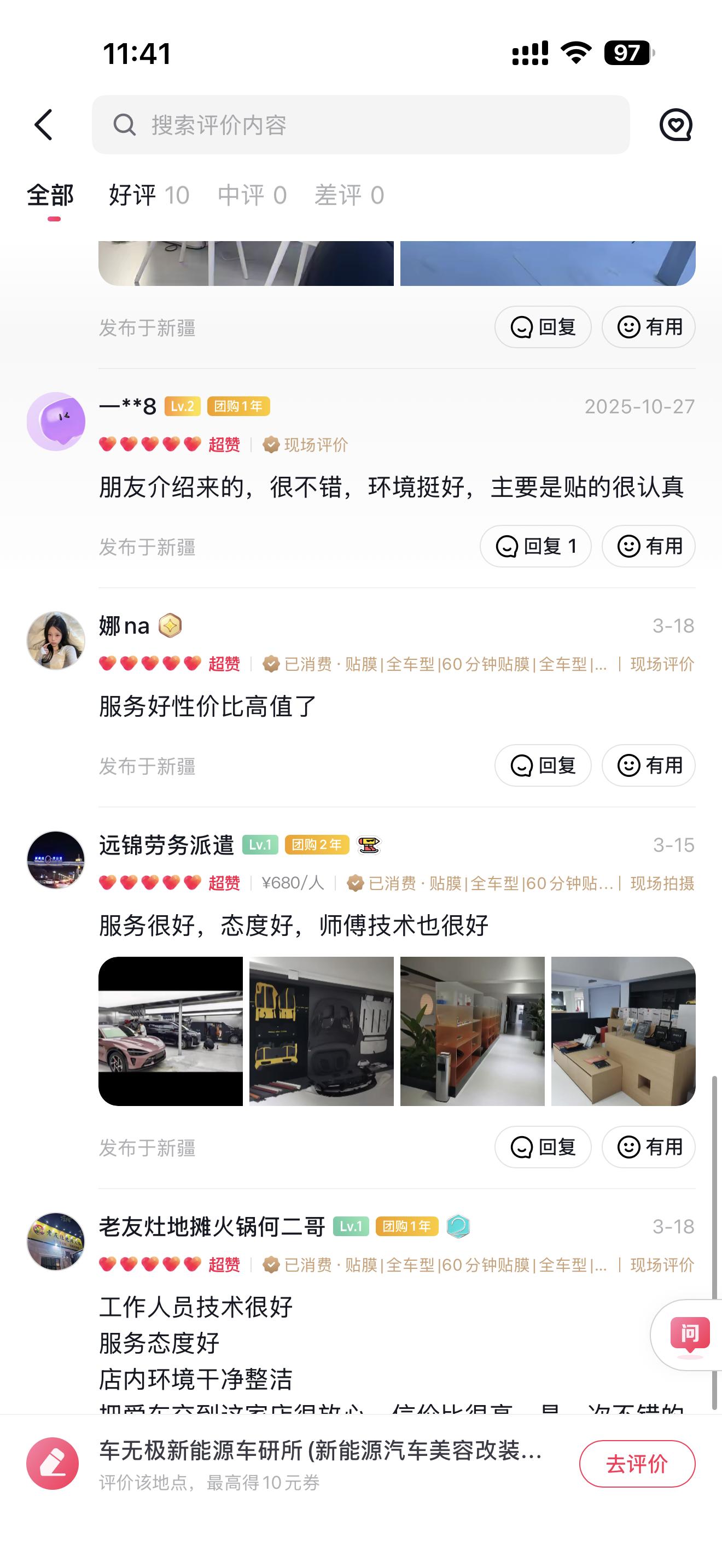Reply to 远锦劳务派遣's review
Image resolution: width=722 pixels, height=1568 pixels.
coord(543,1147)
